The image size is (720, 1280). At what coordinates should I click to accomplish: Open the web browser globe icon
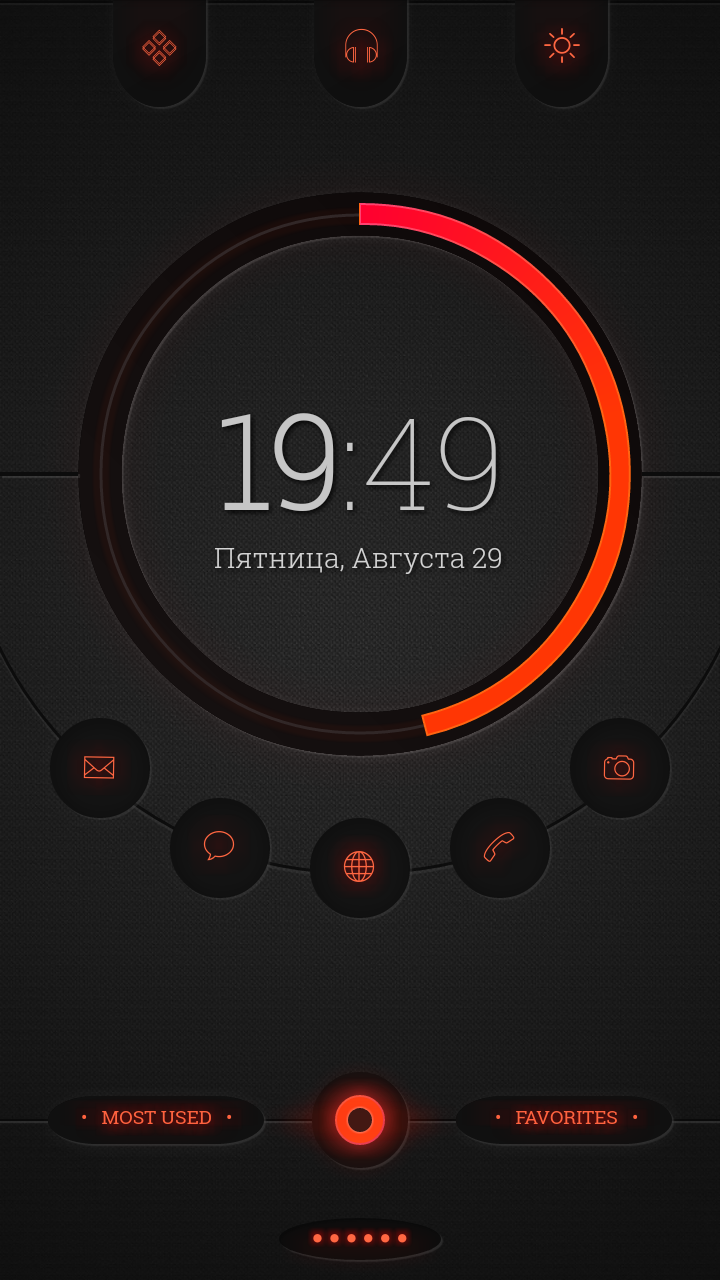(x=359, y=866)
